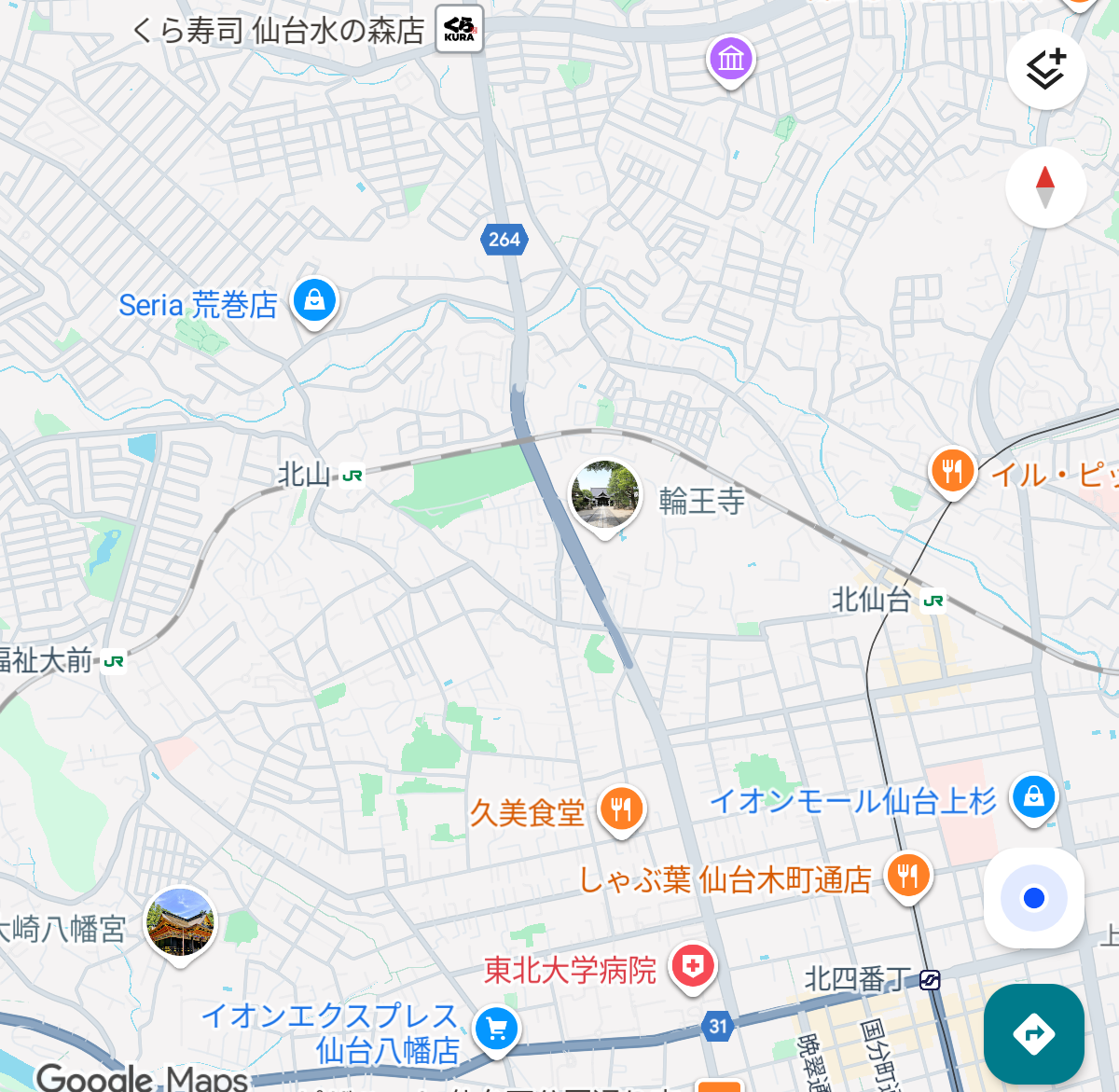Open the 東北大学病院 hospital marker
The width and height of the screenshot is (1119, 1092).
692,967
